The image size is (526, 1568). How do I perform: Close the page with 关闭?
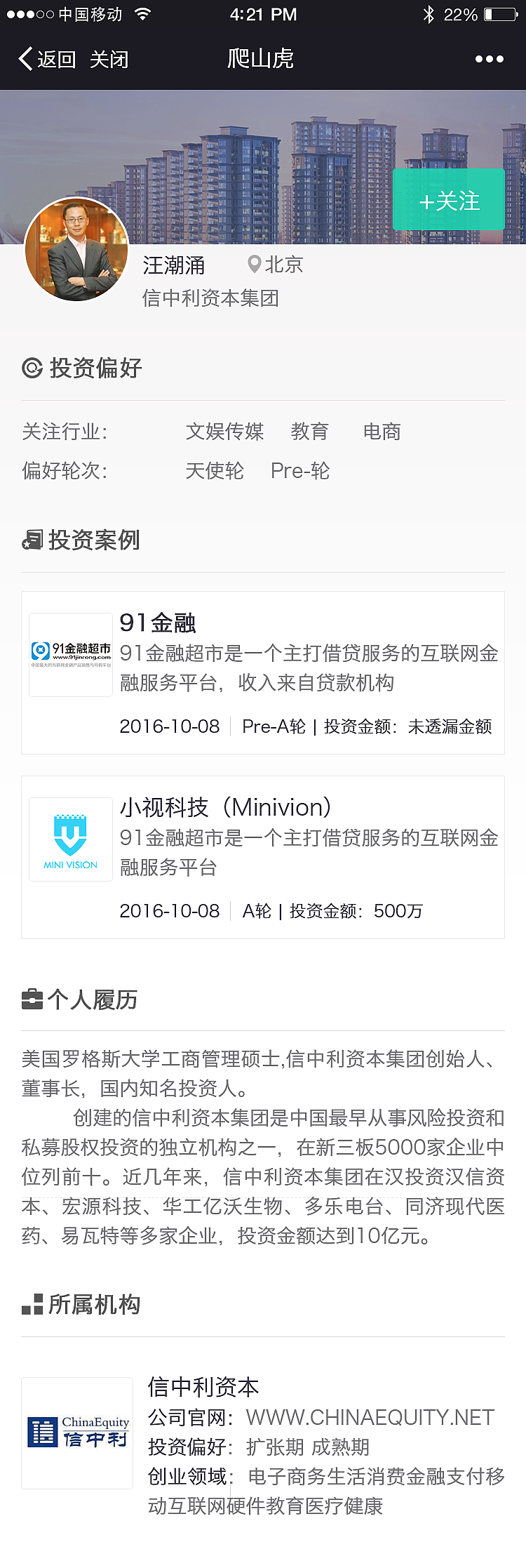[x=109, y=60]
